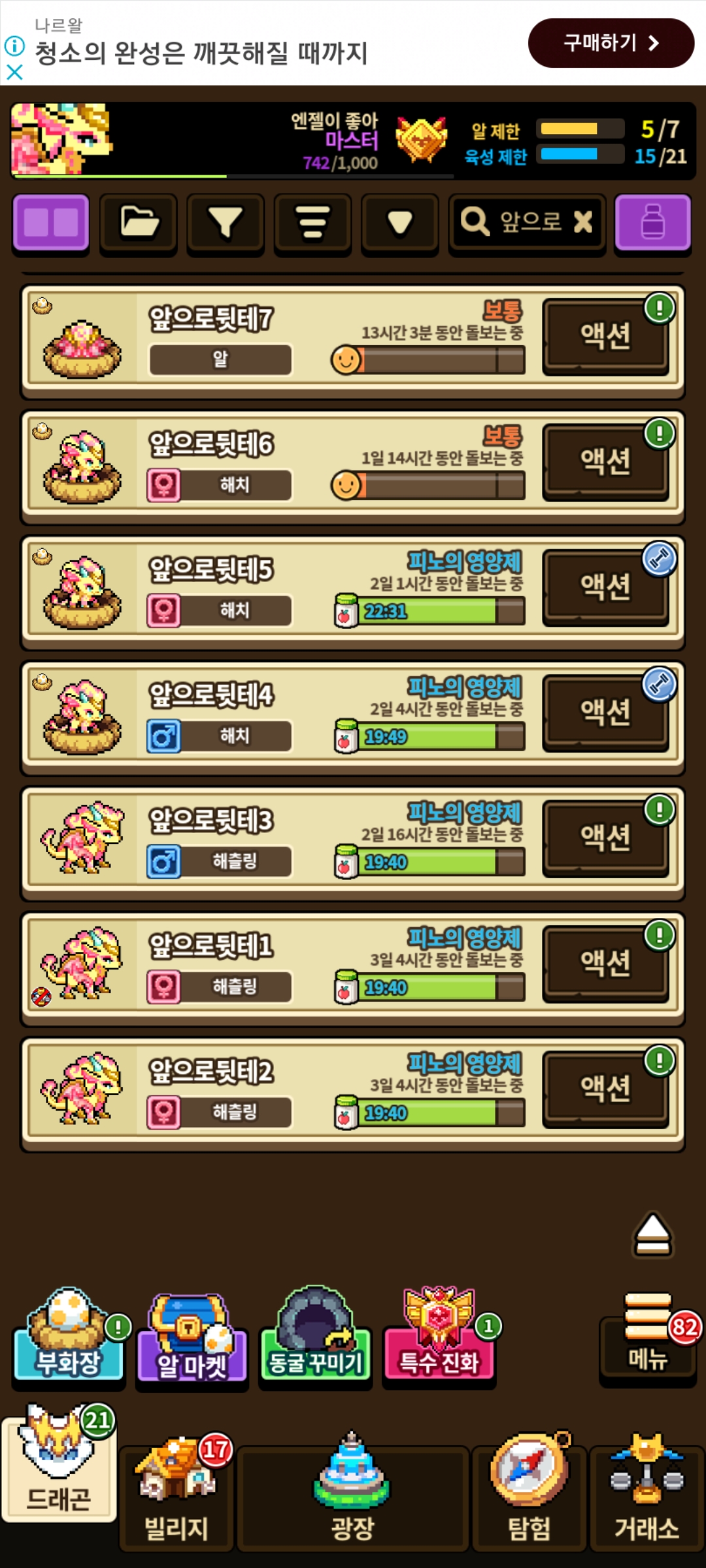Screen dimensions: 706x1568
Task: Open the sort order options
Action: 312,223
